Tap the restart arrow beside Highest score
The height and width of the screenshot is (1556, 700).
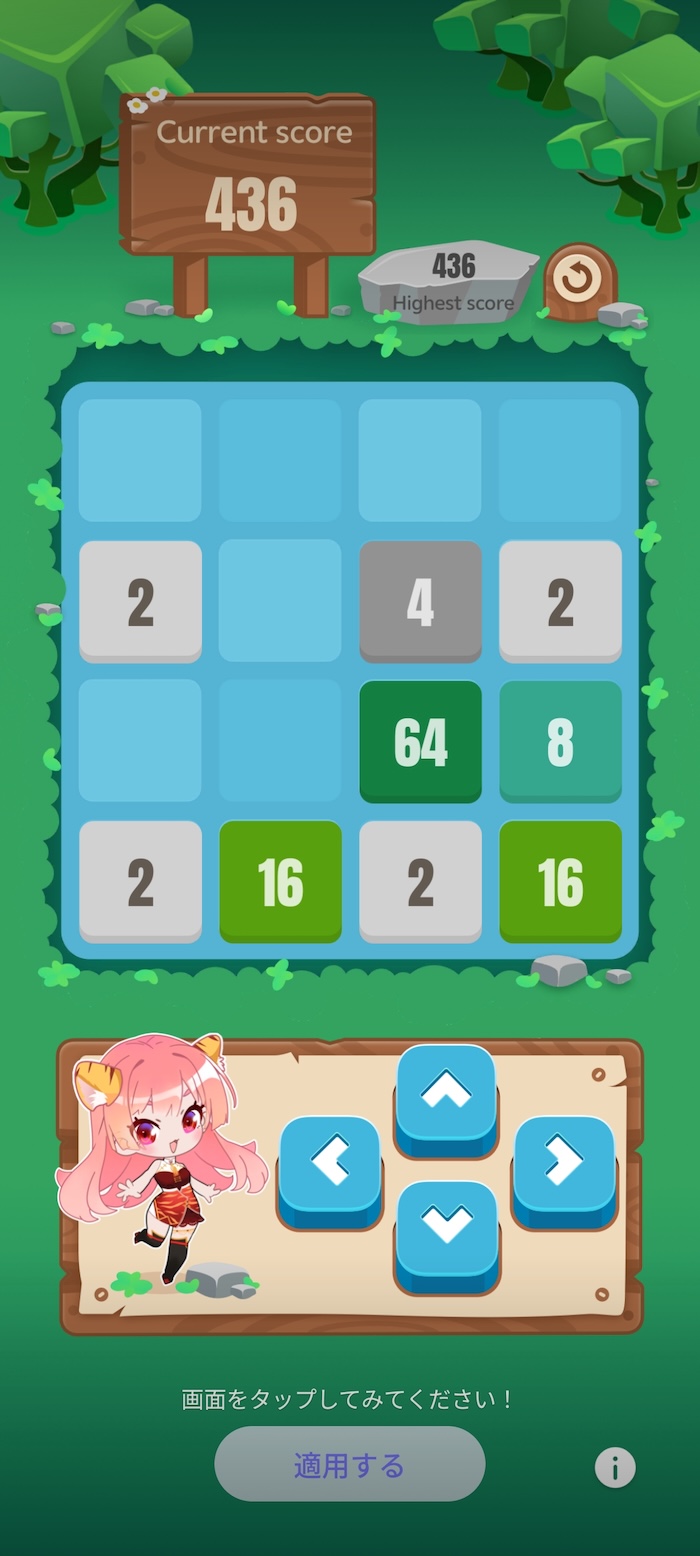(579, 281)
